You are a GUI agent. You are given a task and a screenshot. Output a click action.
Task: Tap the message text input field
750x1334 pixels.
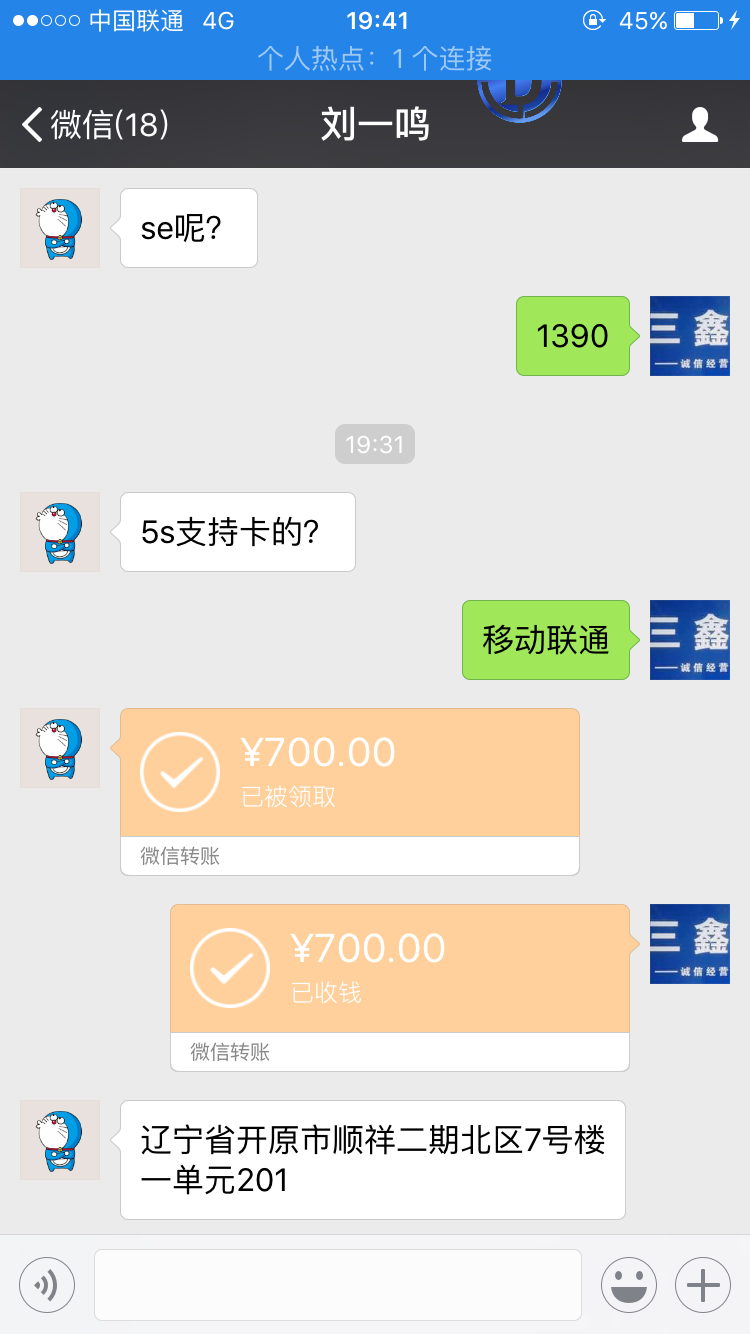coord(338,1284)
